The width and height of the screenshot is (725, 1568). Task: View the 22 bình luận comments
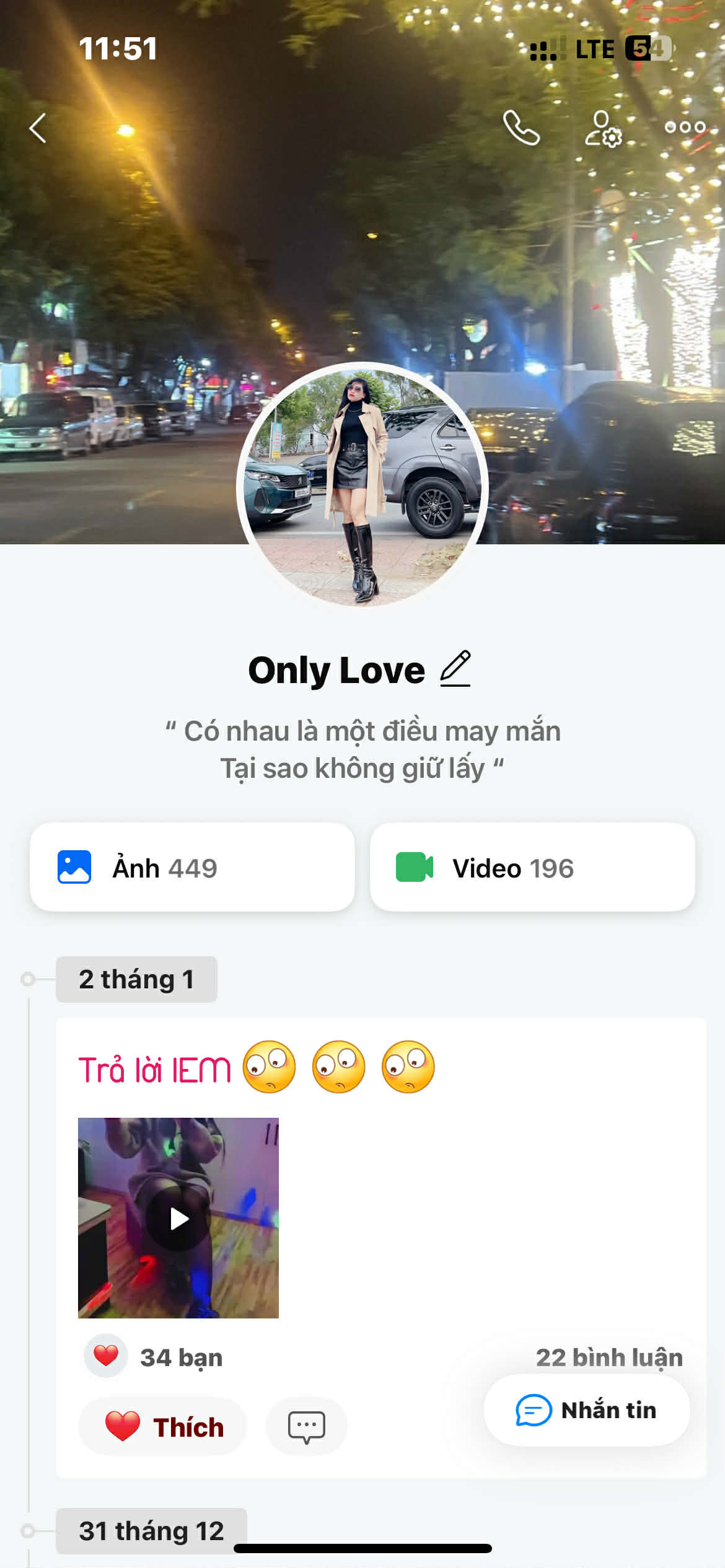click(609, 1357)
